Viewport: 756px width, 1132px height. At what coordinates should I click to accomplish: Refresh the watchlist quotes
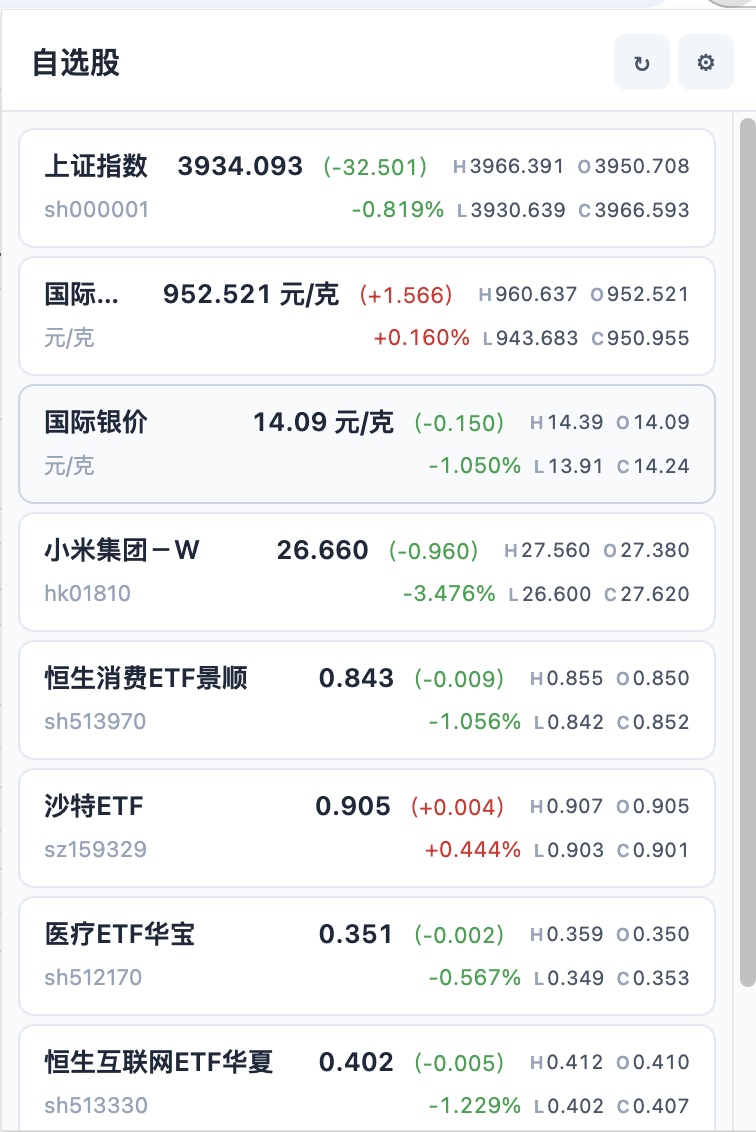641,63
